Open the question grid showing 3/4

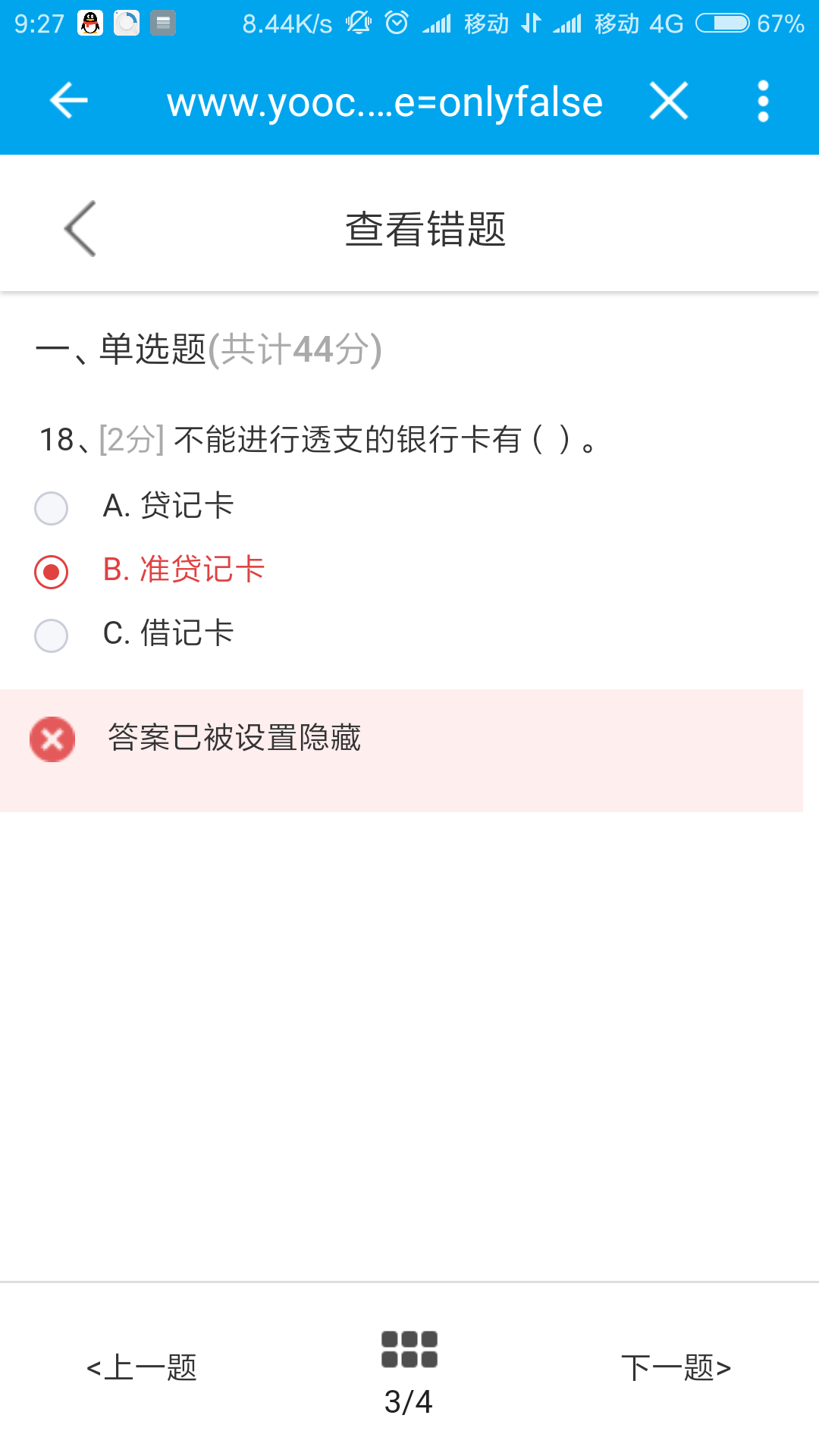click(x=409, y=1373)
